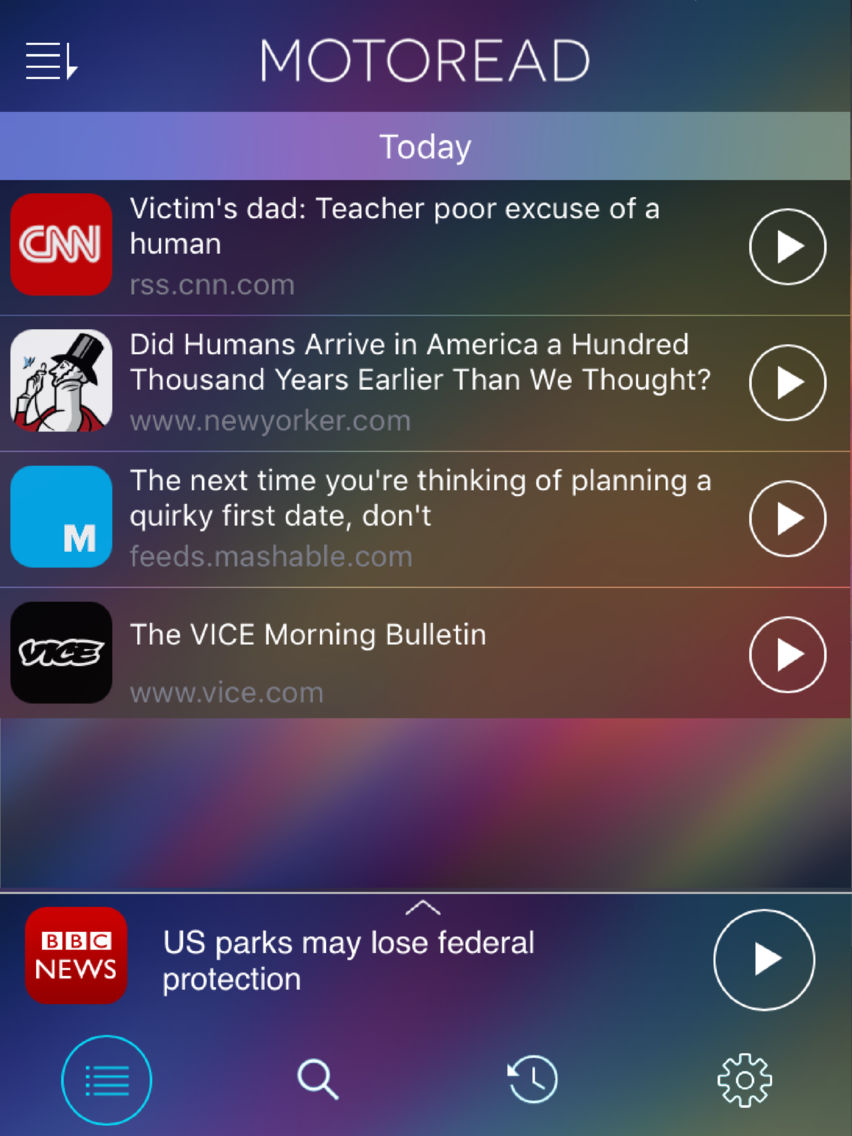Image resolution: width=852 pixels, height=1136 pixels.
Task: Tap the BBC News icon in mini player
Action: [76, 956]
